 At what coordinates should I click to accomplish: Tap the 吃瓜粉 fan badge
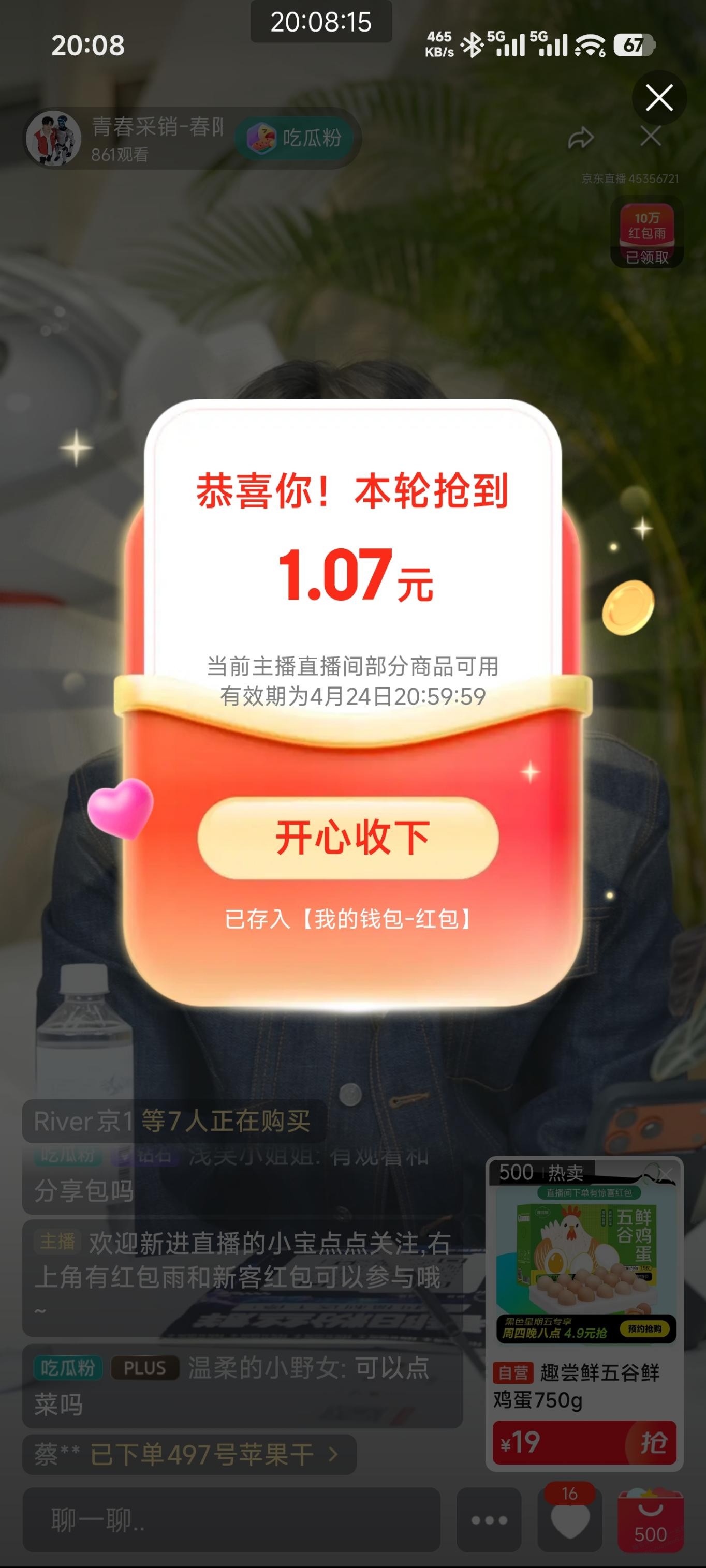(x=296, y=139)
